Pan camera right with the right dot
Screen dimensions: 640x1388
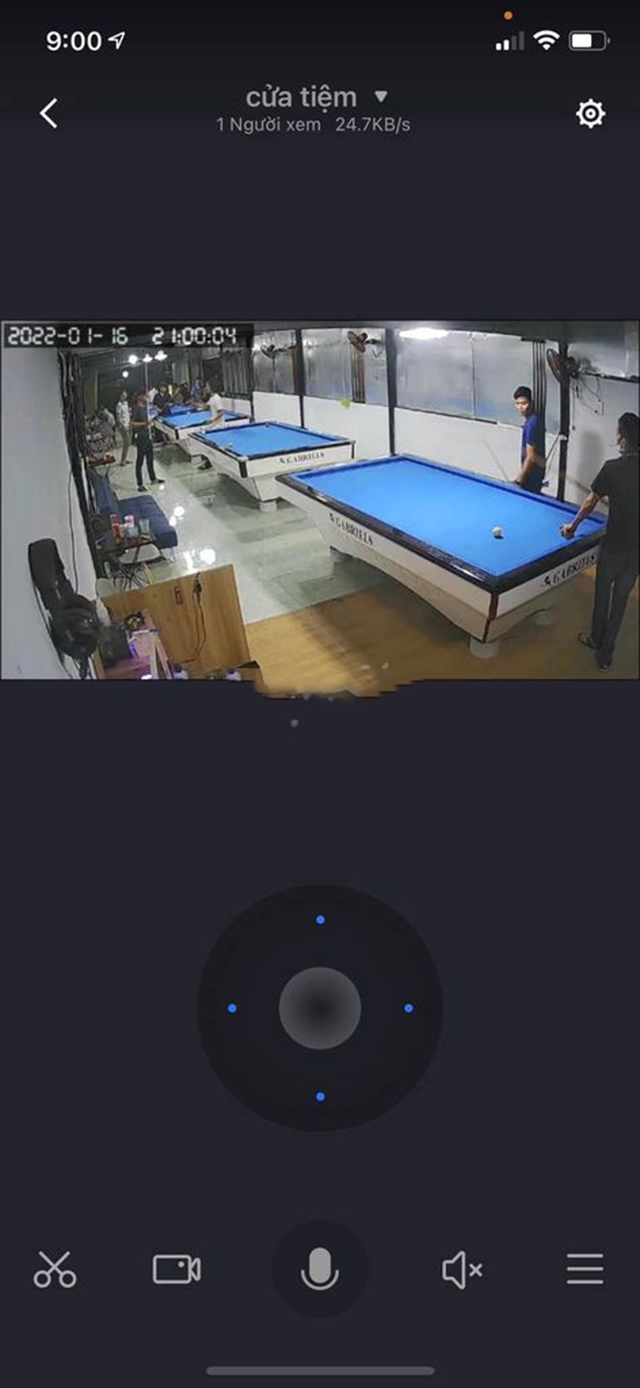pos(408,1008)
